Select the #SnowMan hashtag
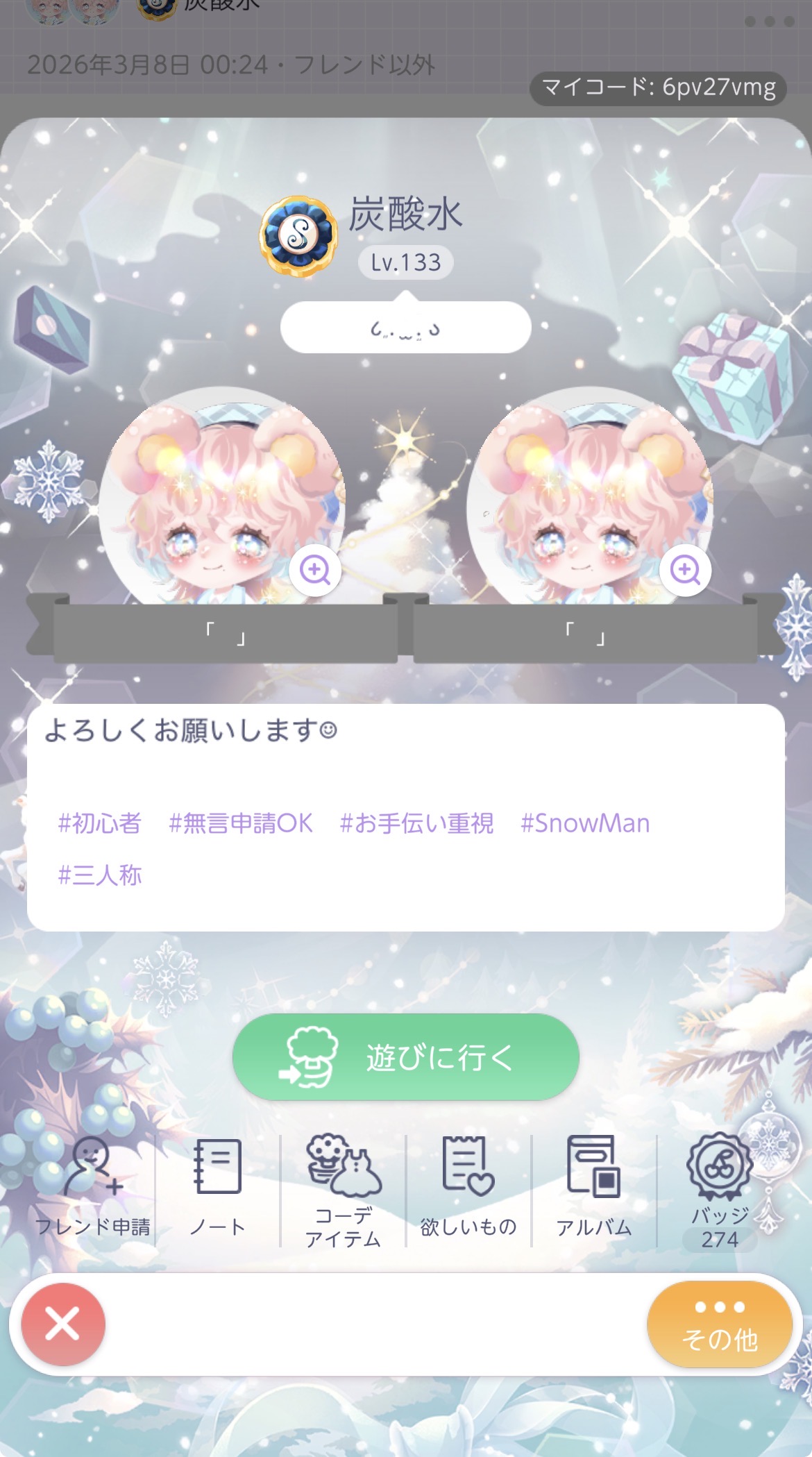 tap(585, 823)
